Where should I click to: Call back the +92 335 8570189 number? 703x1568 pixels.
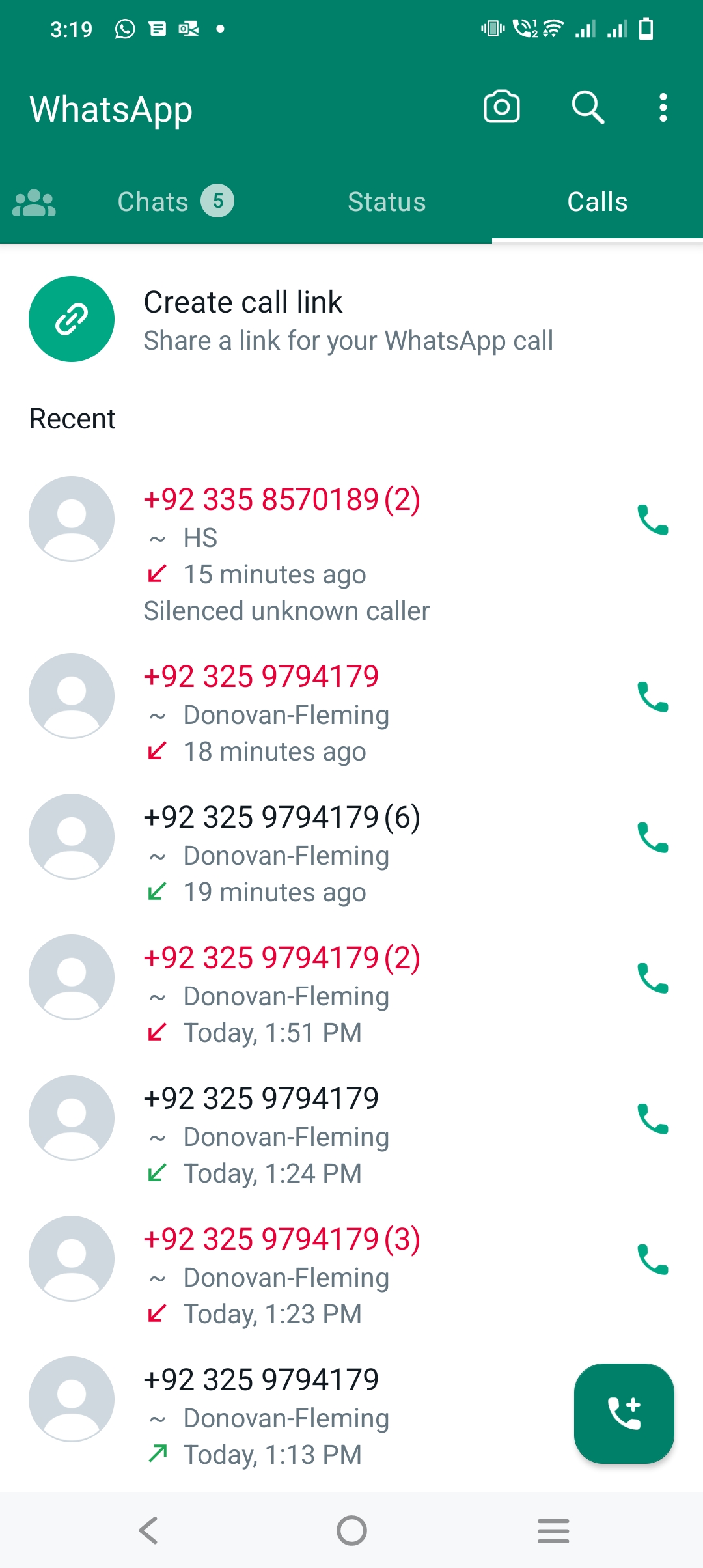tap(652, 520)
